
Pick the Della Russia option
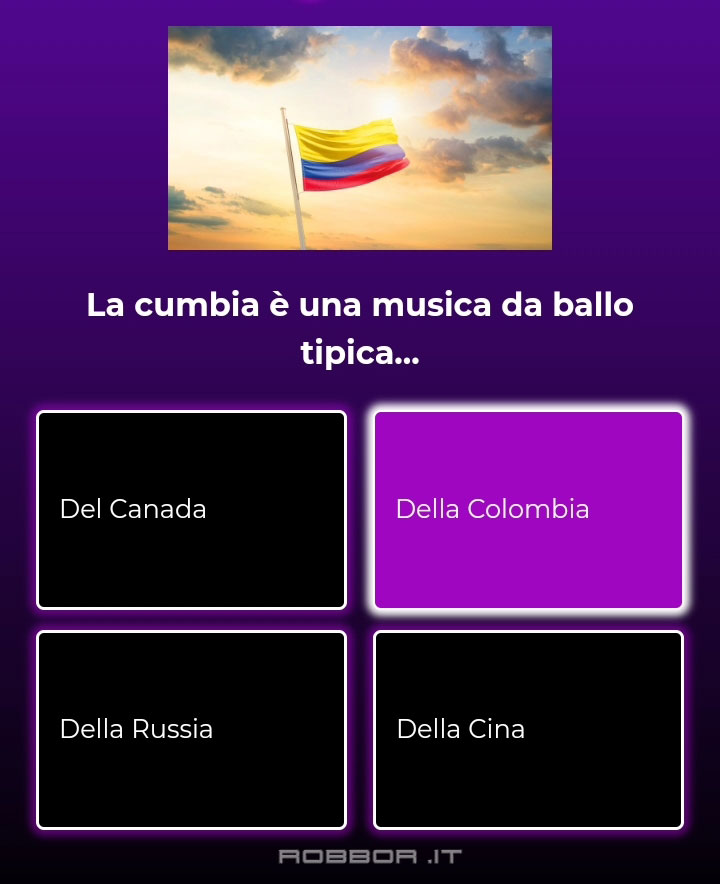(x=191, y=729)
